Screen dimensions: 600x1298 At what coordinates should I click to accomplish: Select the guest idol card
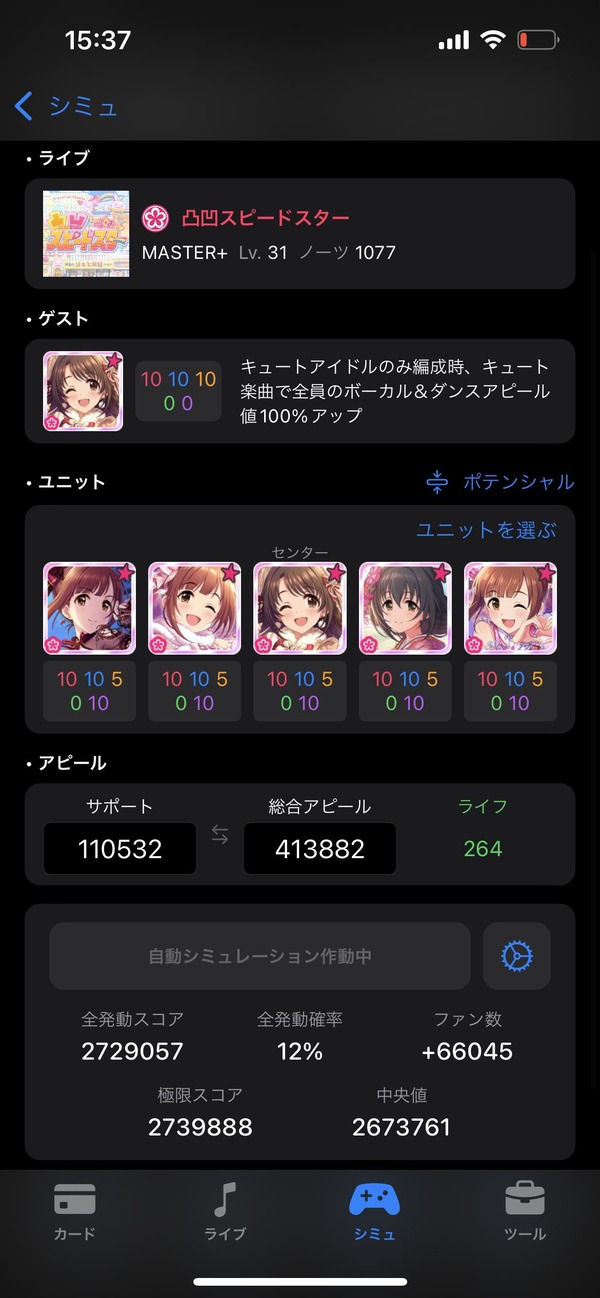point(82,391)
